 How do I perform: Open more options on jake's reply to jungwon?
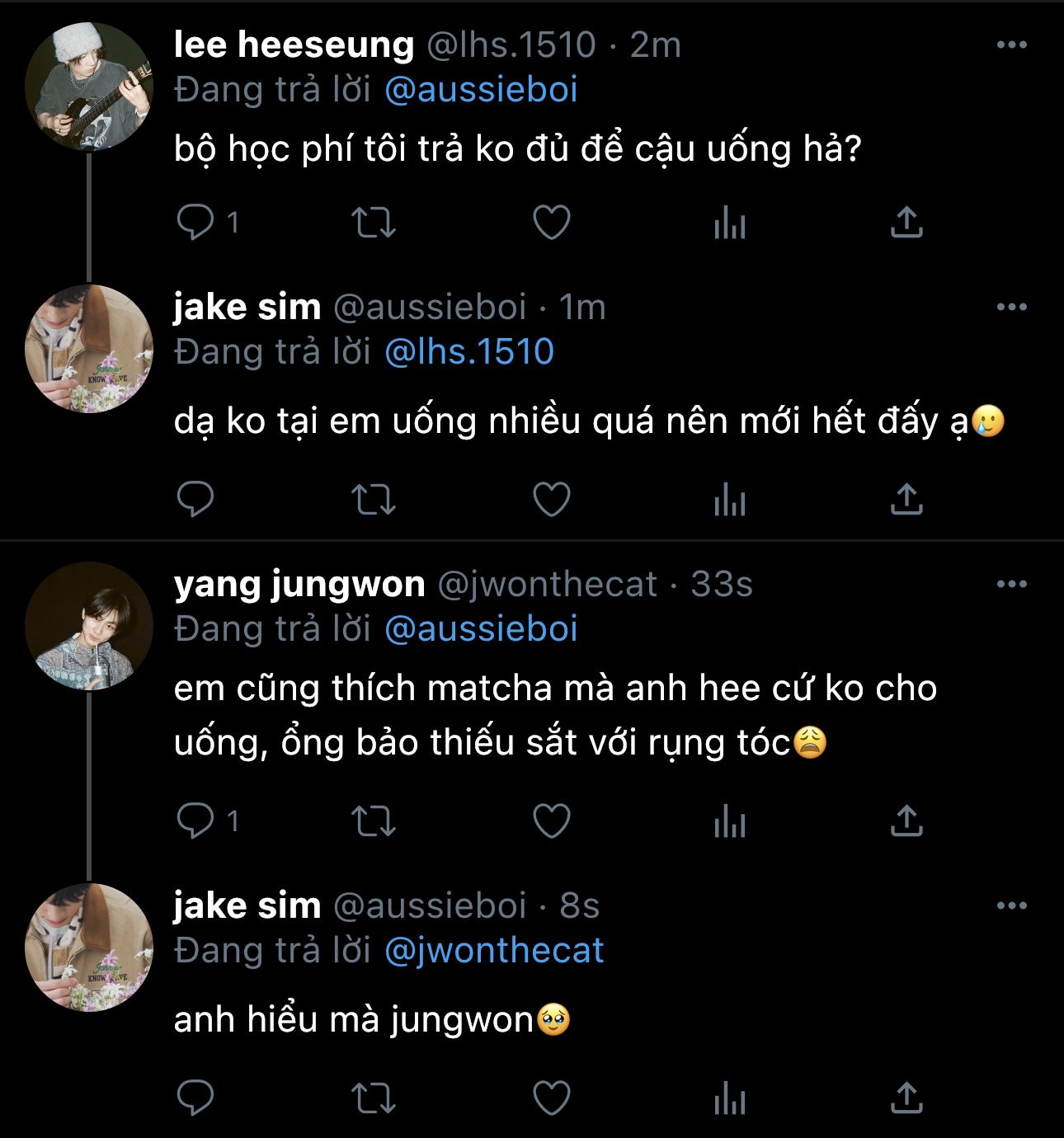coord(1011,905)
